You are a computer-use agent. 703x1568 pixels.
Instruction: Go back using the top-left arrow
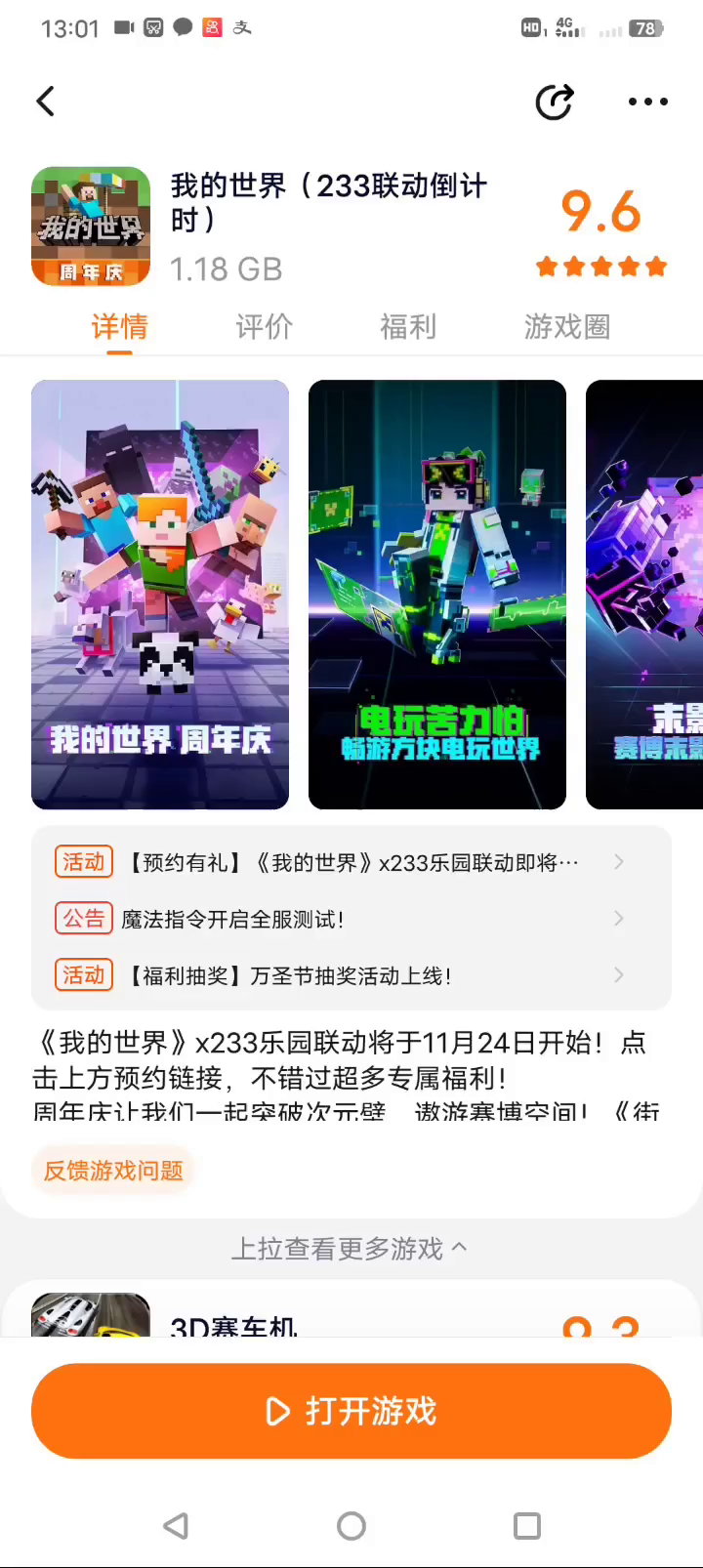pos(46,102)
